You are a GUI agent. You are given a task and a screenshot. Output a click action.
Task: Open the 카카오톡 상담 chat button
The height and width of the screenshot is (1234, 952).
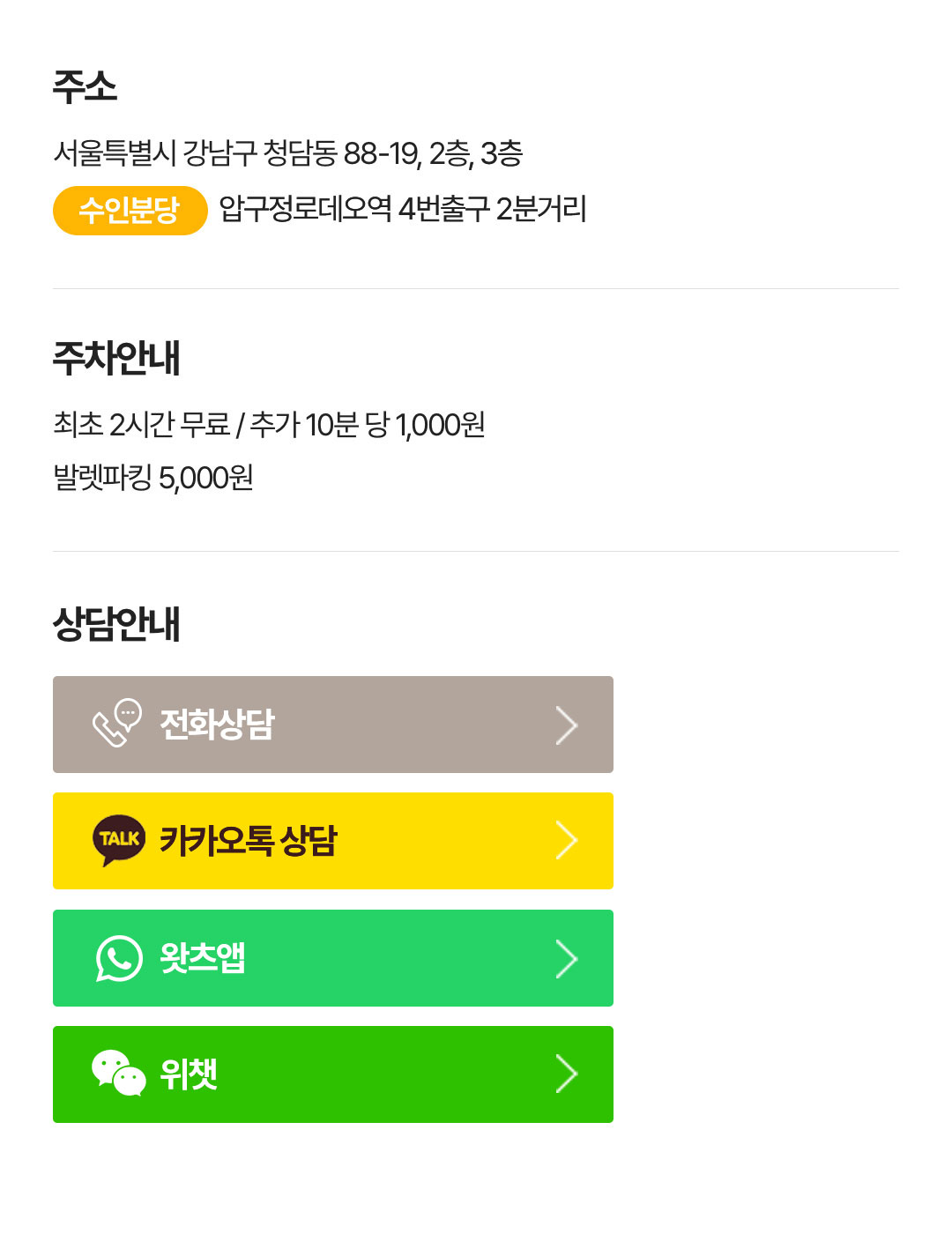332,841
